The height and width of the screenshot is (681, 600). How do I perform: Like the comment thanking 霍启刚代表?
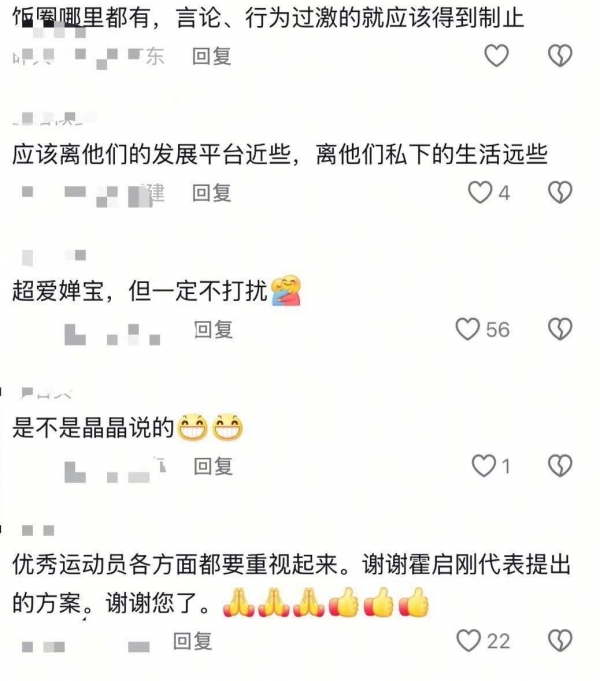468,640
